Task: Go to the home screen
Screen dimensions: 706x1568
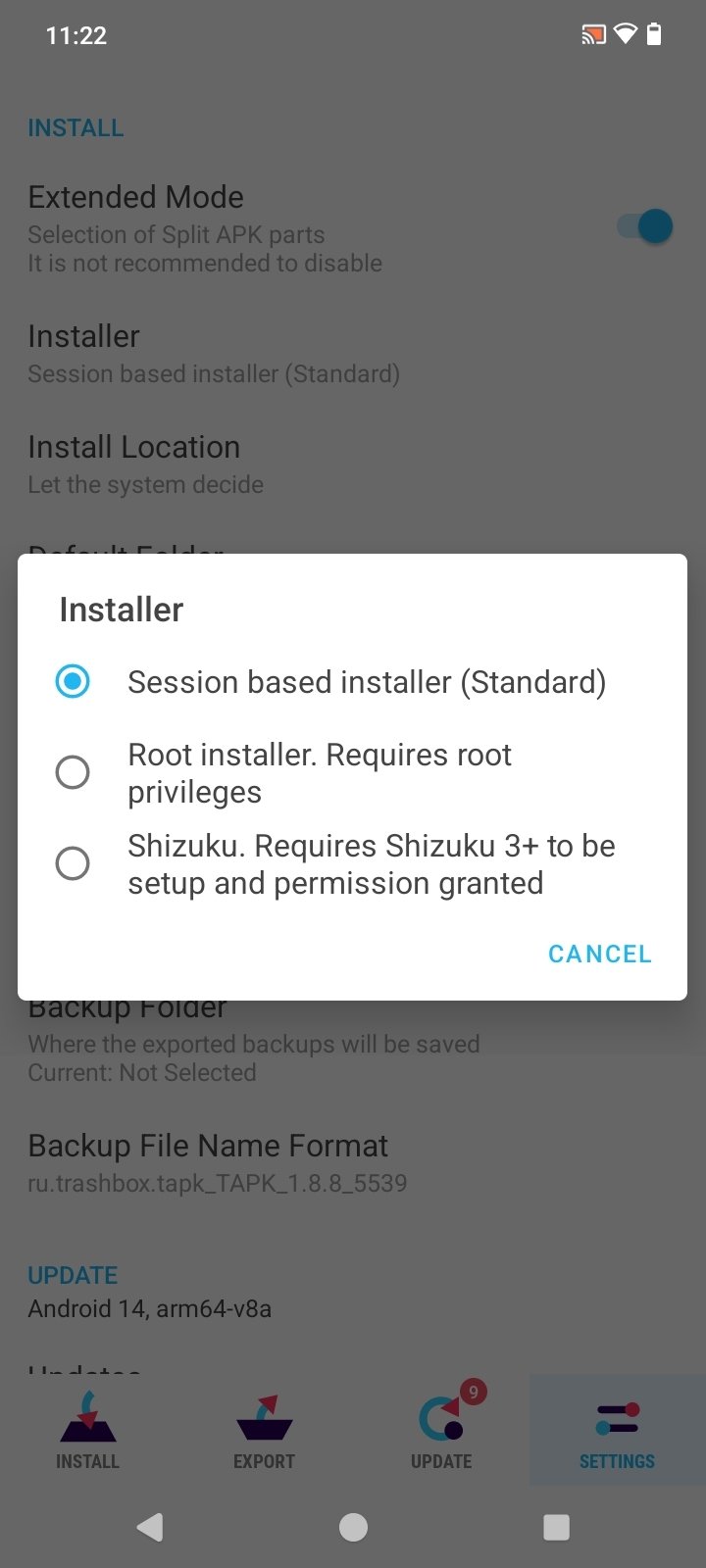Action: [x=353, y=1526]
